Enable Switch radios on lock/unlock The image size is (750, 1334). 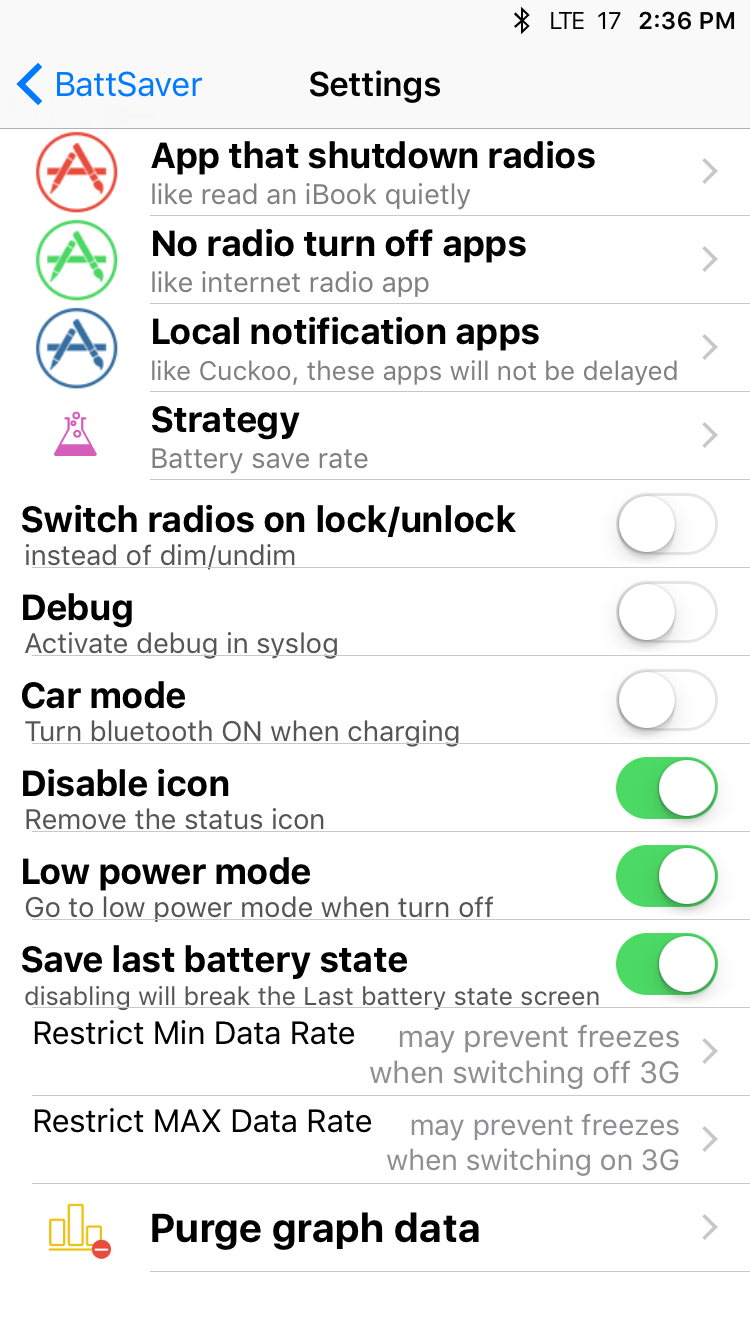(667, 524)
